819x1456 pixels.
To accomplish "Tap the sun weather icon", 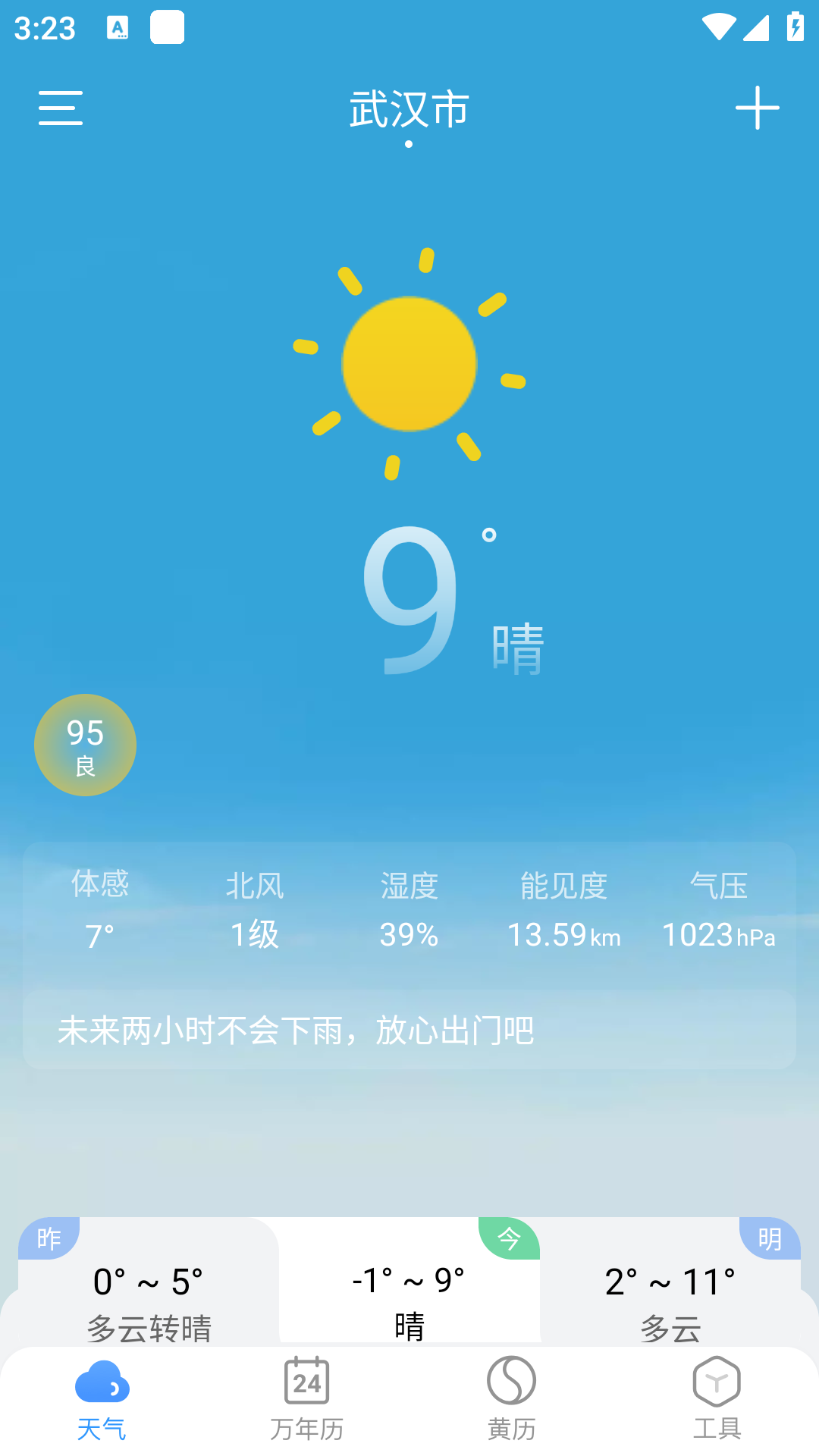I will coord(409,362).
